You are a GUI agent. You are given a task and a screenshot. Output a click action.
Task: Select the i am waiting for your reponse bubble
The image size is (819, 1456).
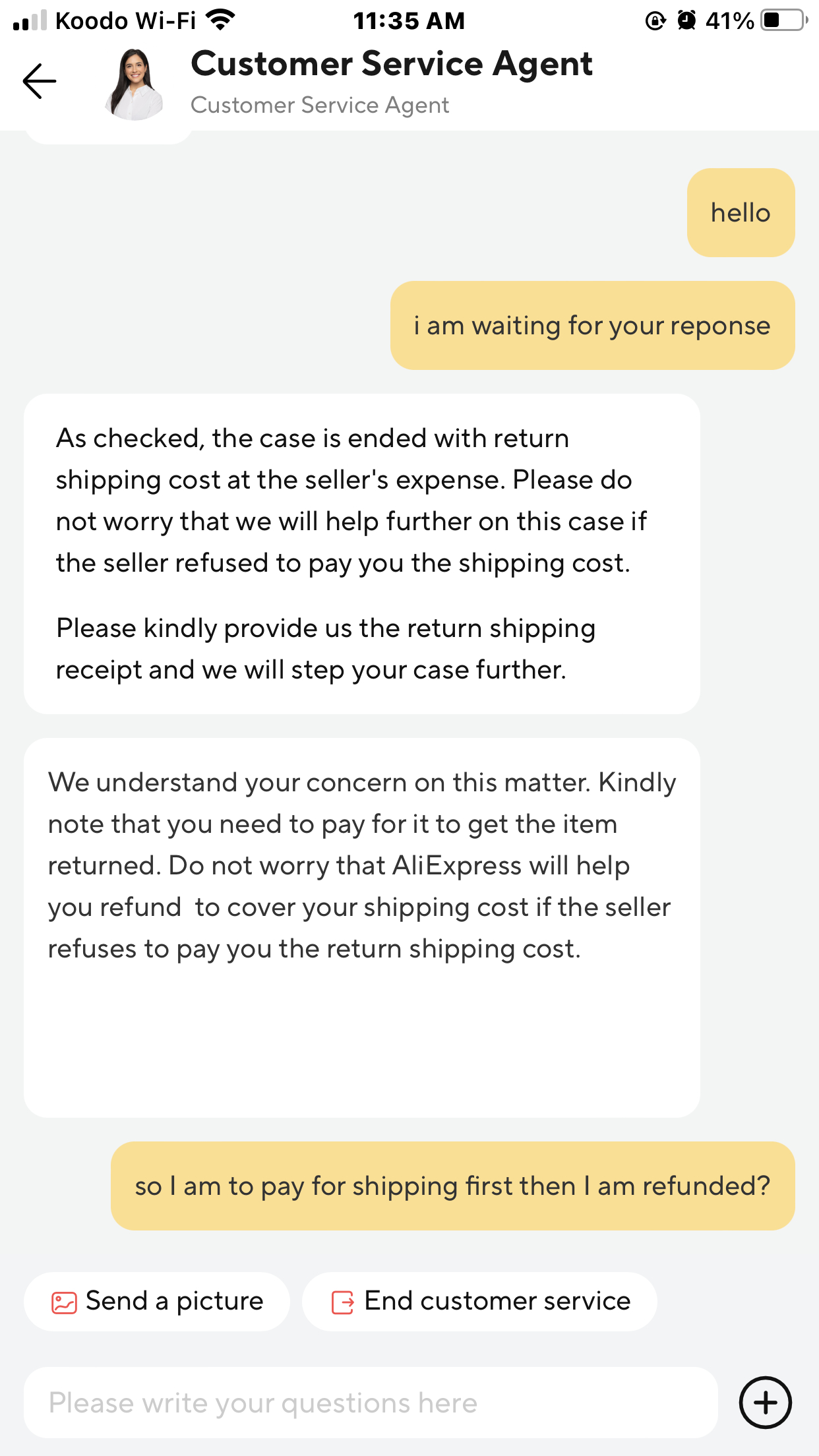(592, 324)
